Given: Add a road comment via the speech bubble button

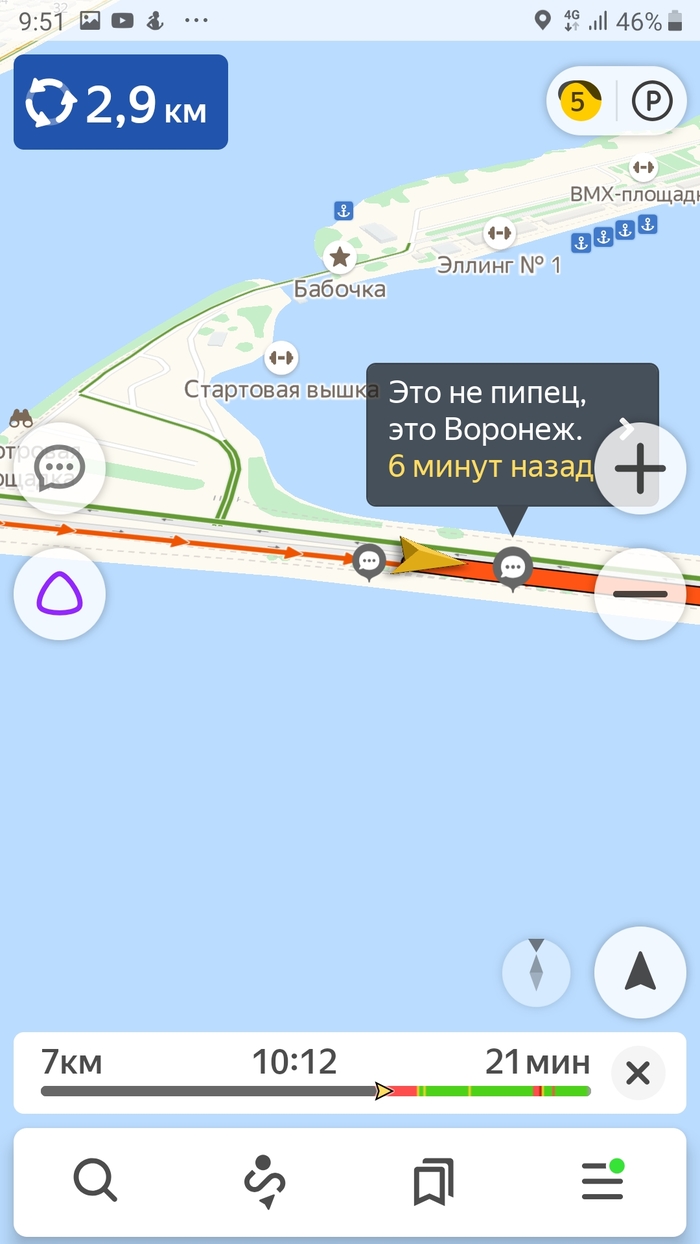Looking at the screenshot, I should [x=59, y=468].
